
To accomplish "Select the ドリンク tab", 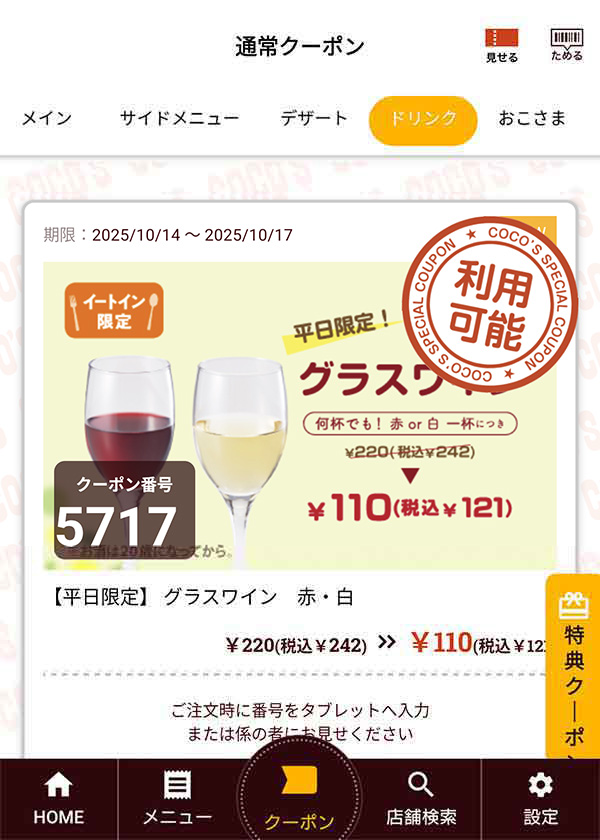I will pyautogui.click(x=423, y=120).
